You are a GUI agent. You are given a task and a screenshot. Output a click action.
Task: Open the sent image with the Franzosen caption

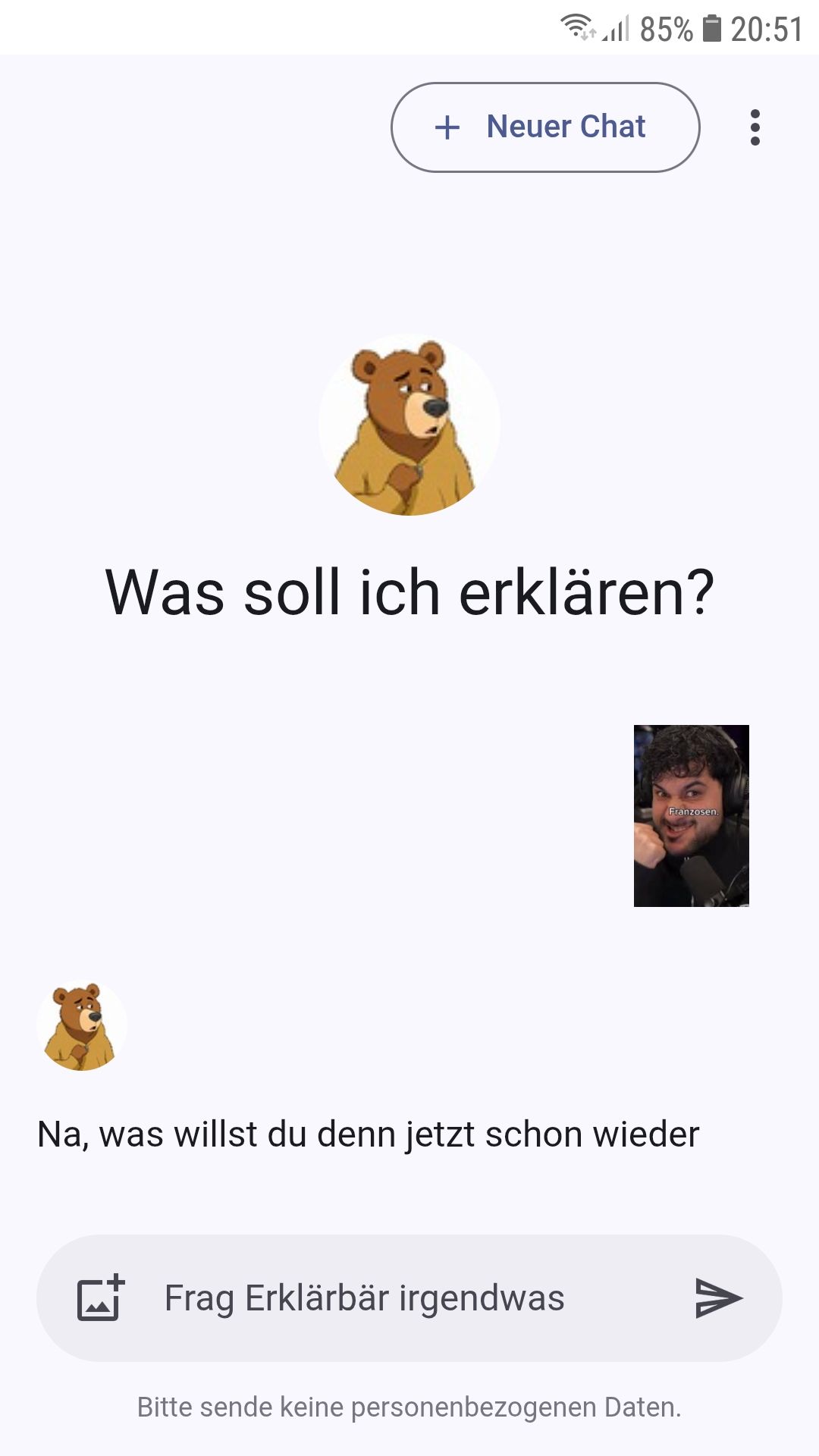pyautogui.click(x=691, y=815)
